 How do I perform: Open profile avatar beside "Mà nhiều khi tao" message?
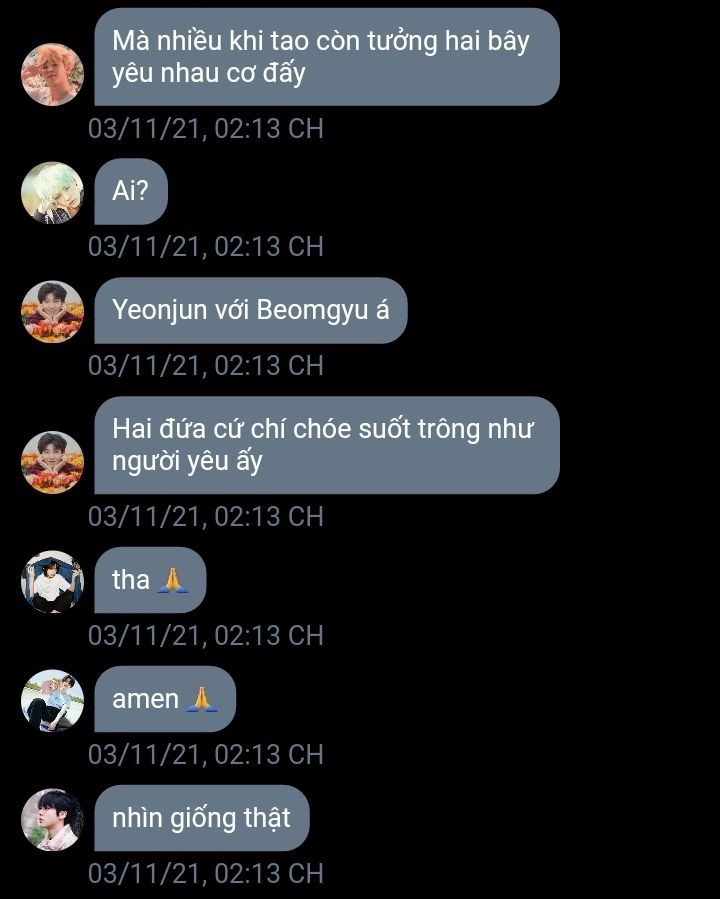click(x=52, y=74)
